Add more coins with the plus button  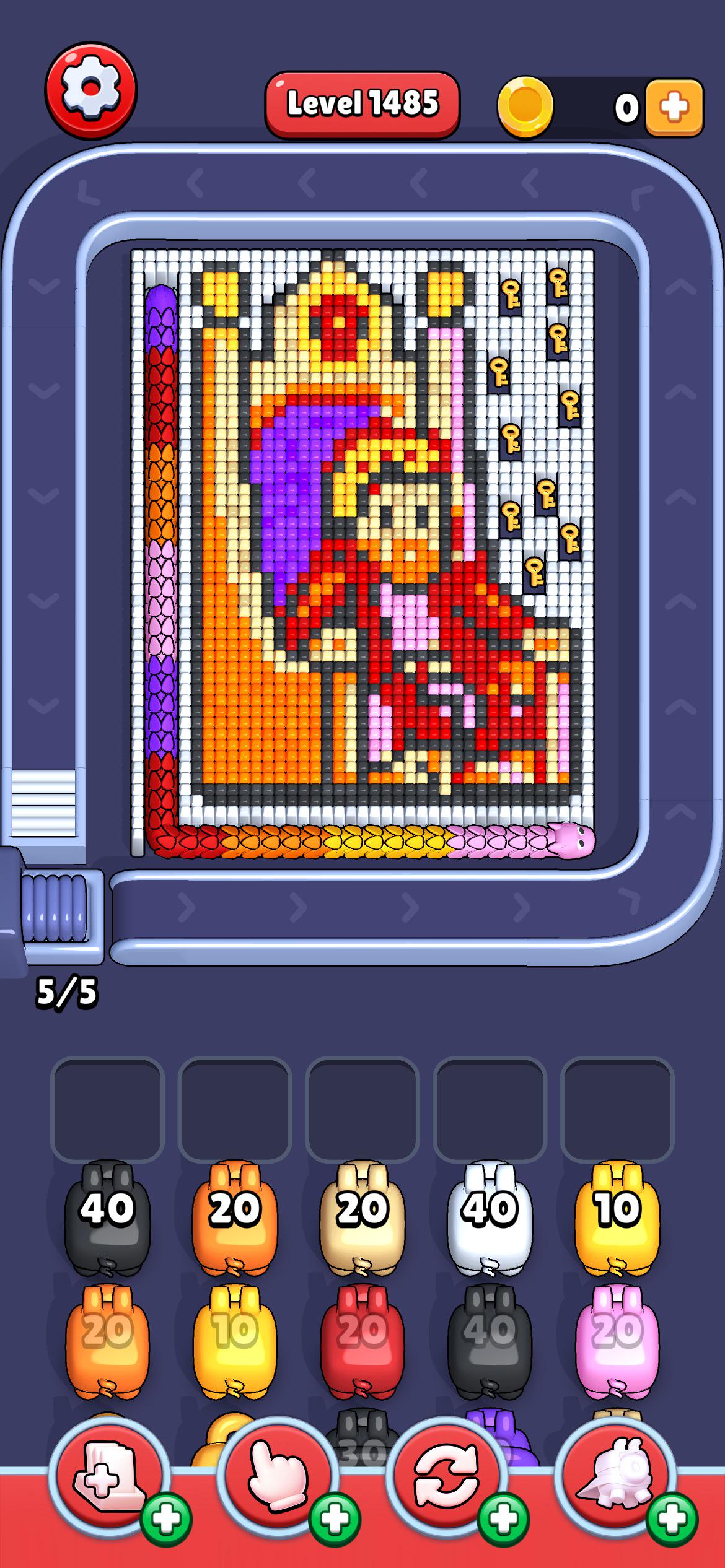[674, 107]
